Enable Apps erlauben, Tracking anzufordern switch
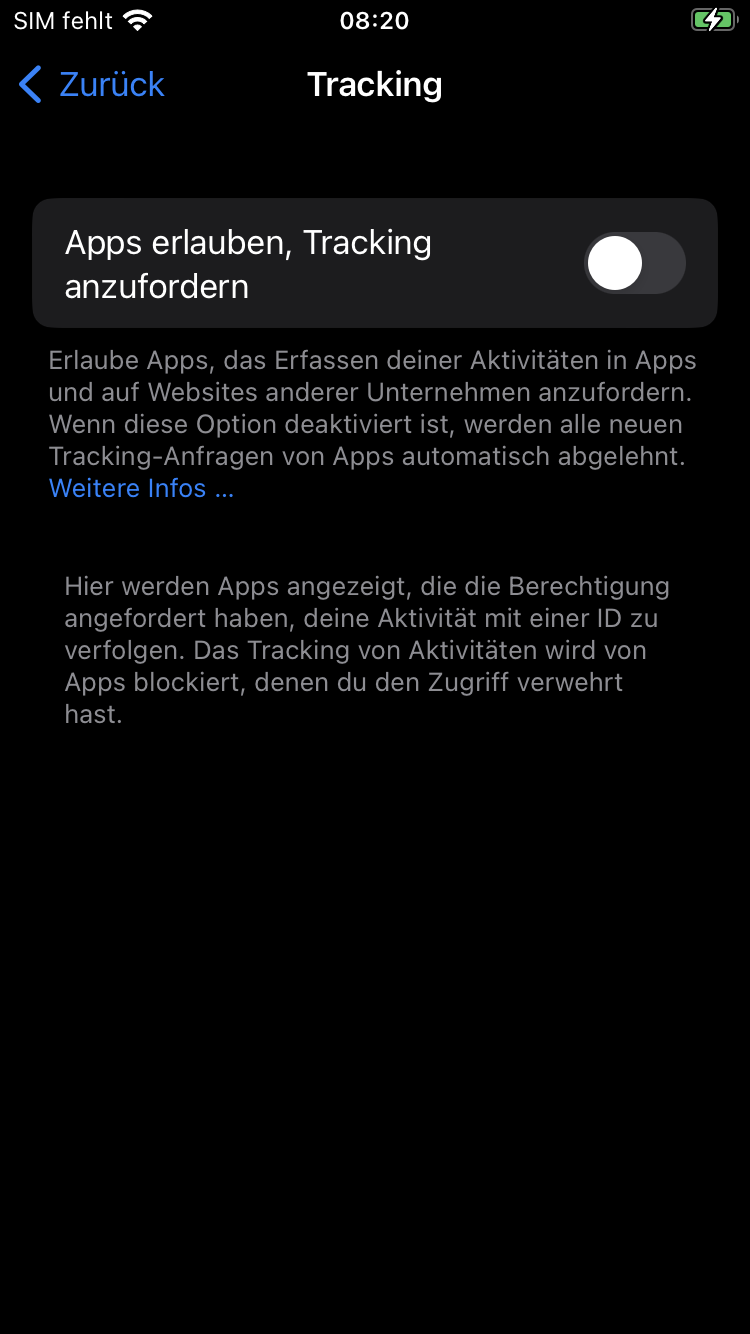The image size is (750, 1334). click(634, 264)
